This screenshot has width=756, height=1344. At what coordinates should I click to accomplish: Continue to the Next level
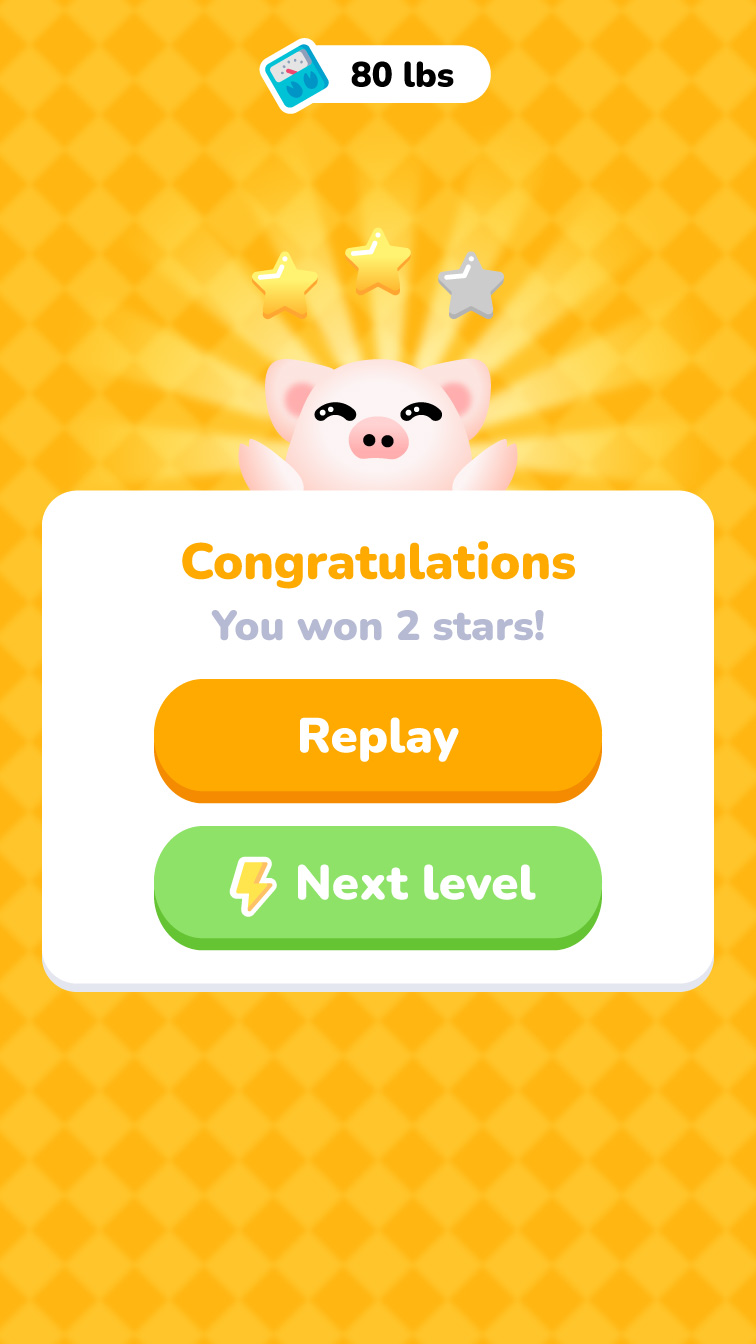click(x=377, y=884)
